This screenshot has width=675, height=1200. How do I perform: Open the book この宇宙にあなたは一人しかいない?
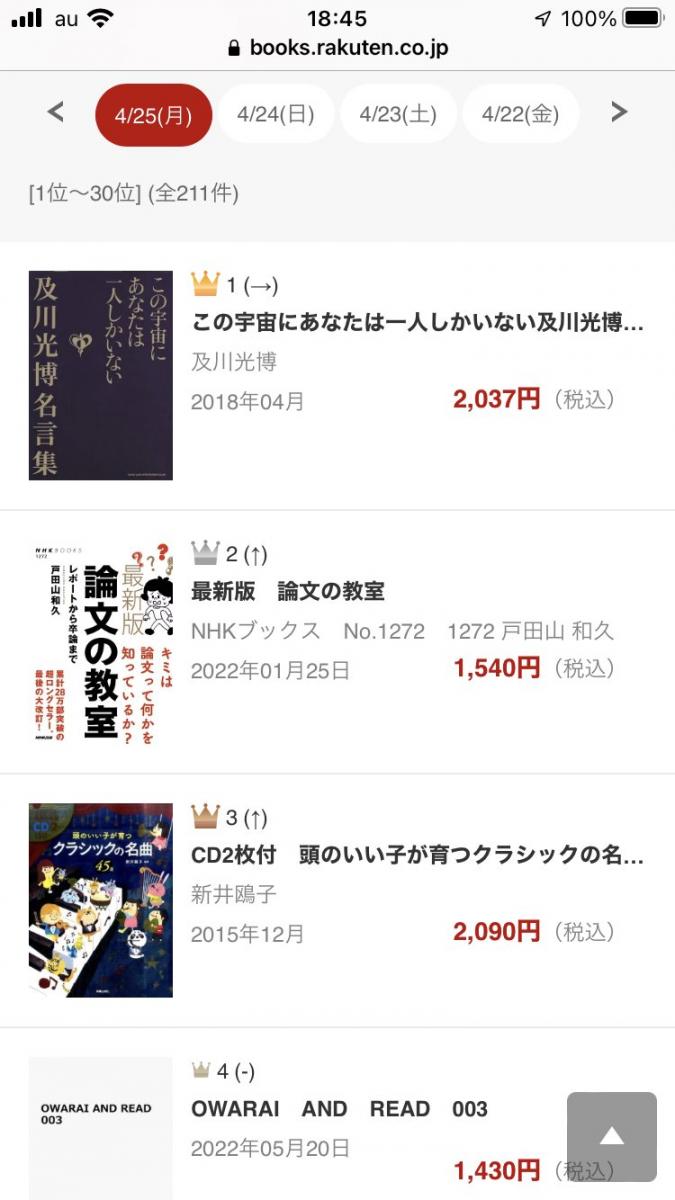[417, 324]
